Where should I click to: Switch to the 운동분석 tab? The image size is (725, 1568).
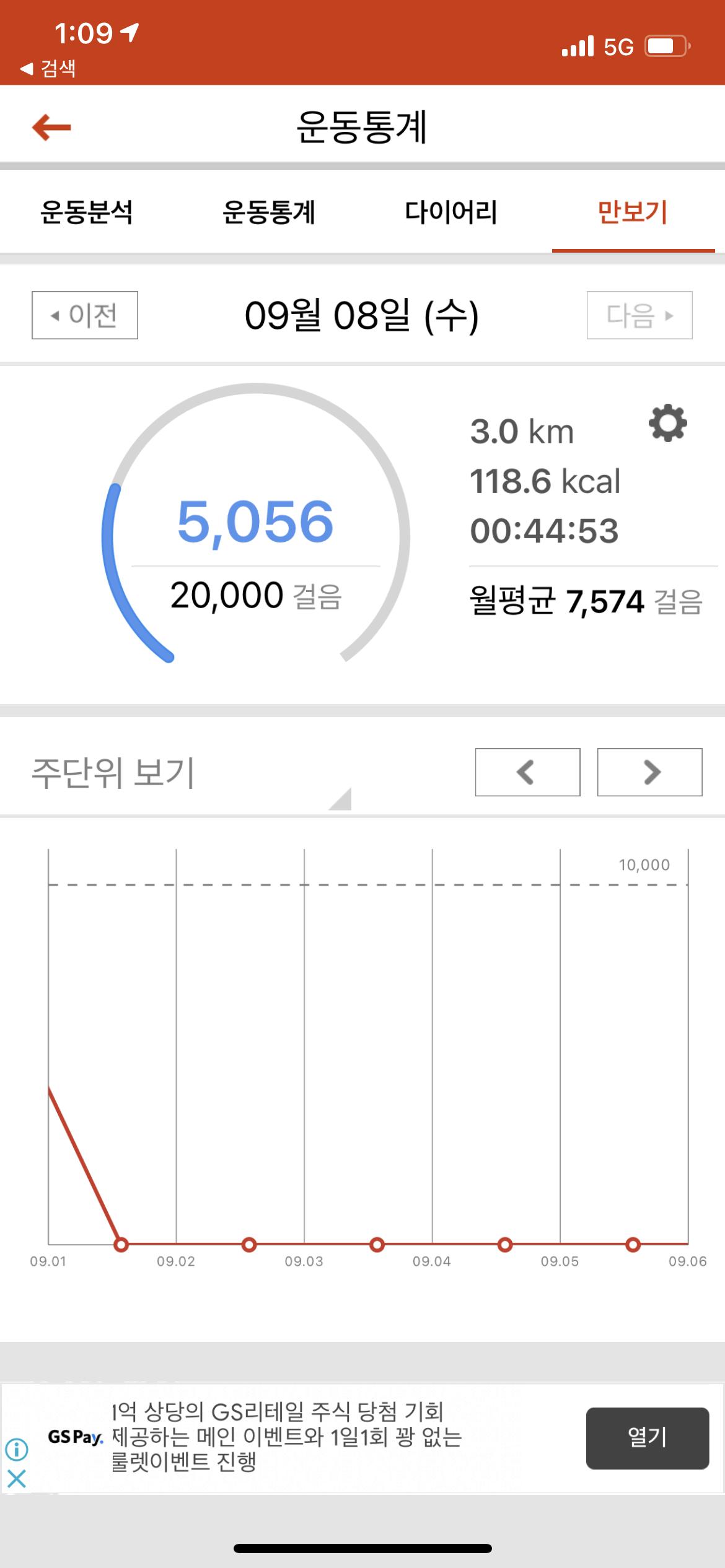tap(86, 212)
